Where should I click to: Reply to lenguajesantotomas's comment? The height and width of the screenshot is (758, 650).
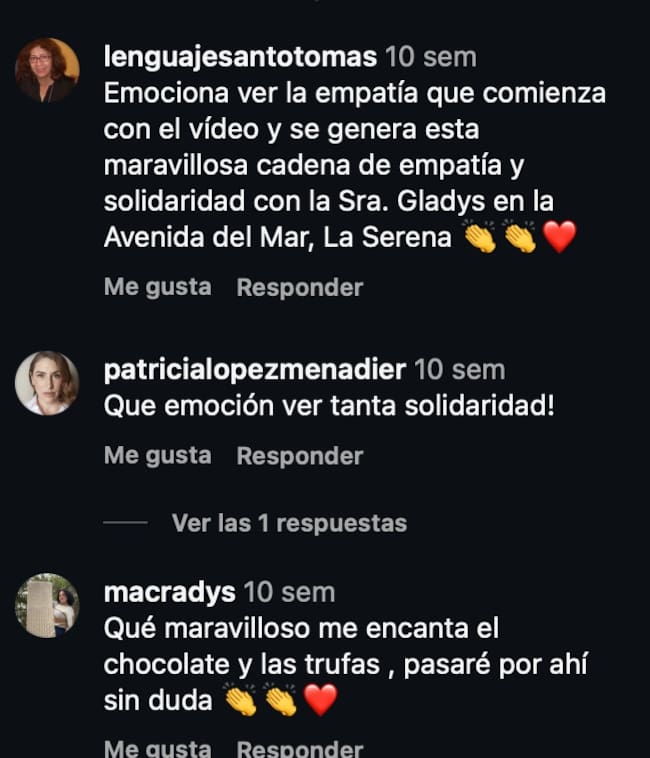[299, 288]
